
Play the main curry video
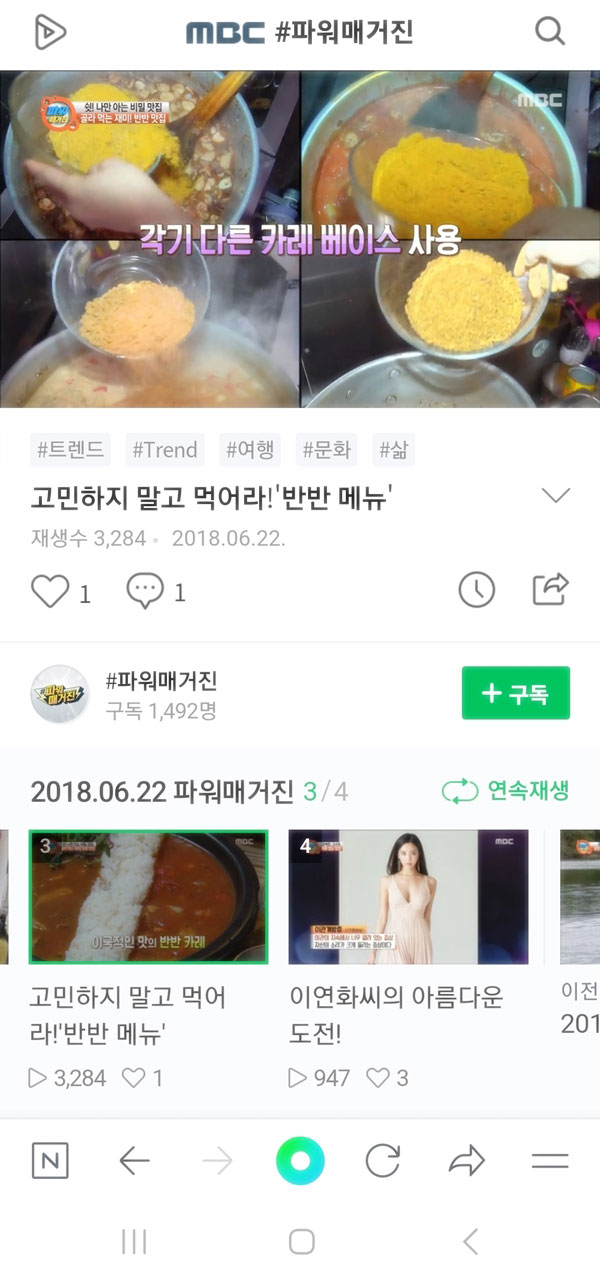tap(300, 239)
